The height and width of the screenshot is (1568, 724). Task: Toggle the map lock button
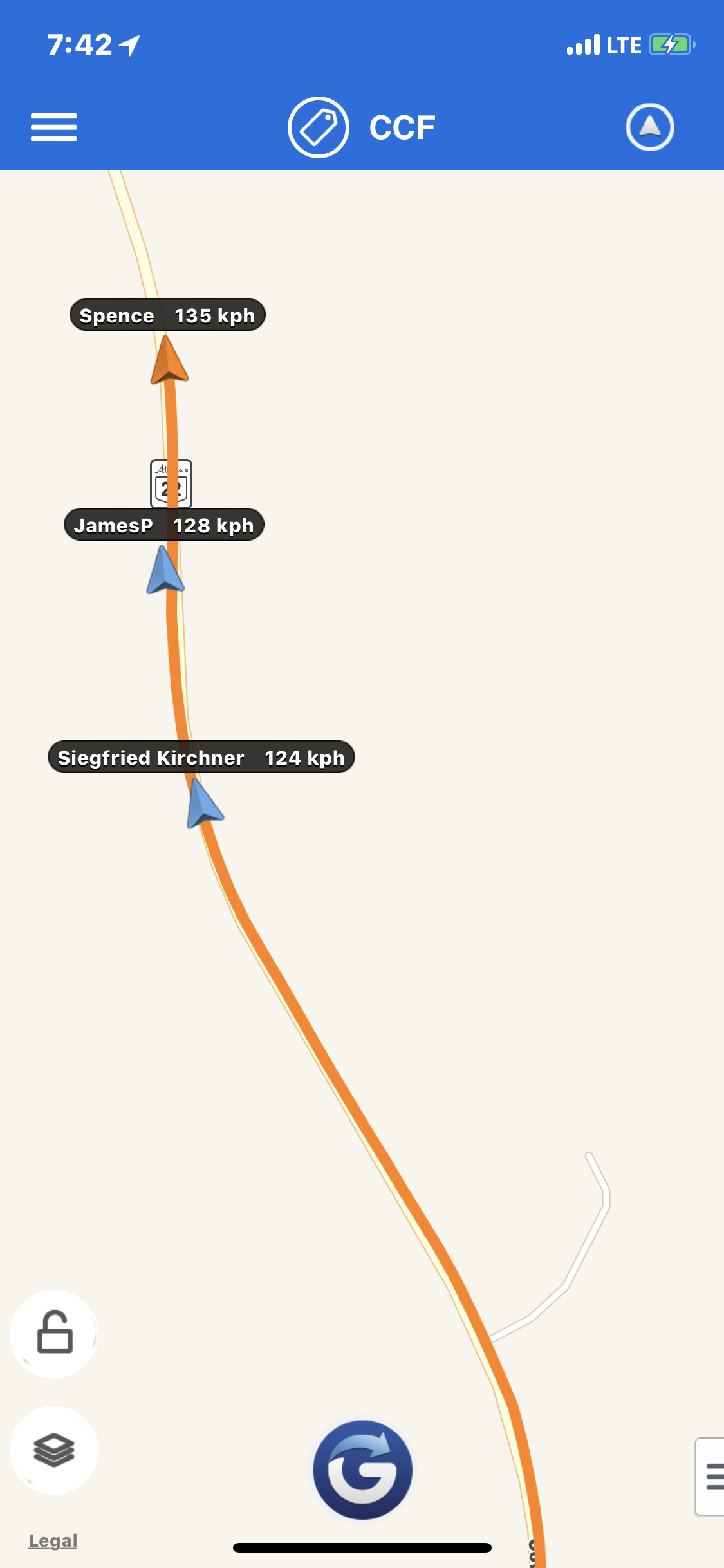[55, 1333]
